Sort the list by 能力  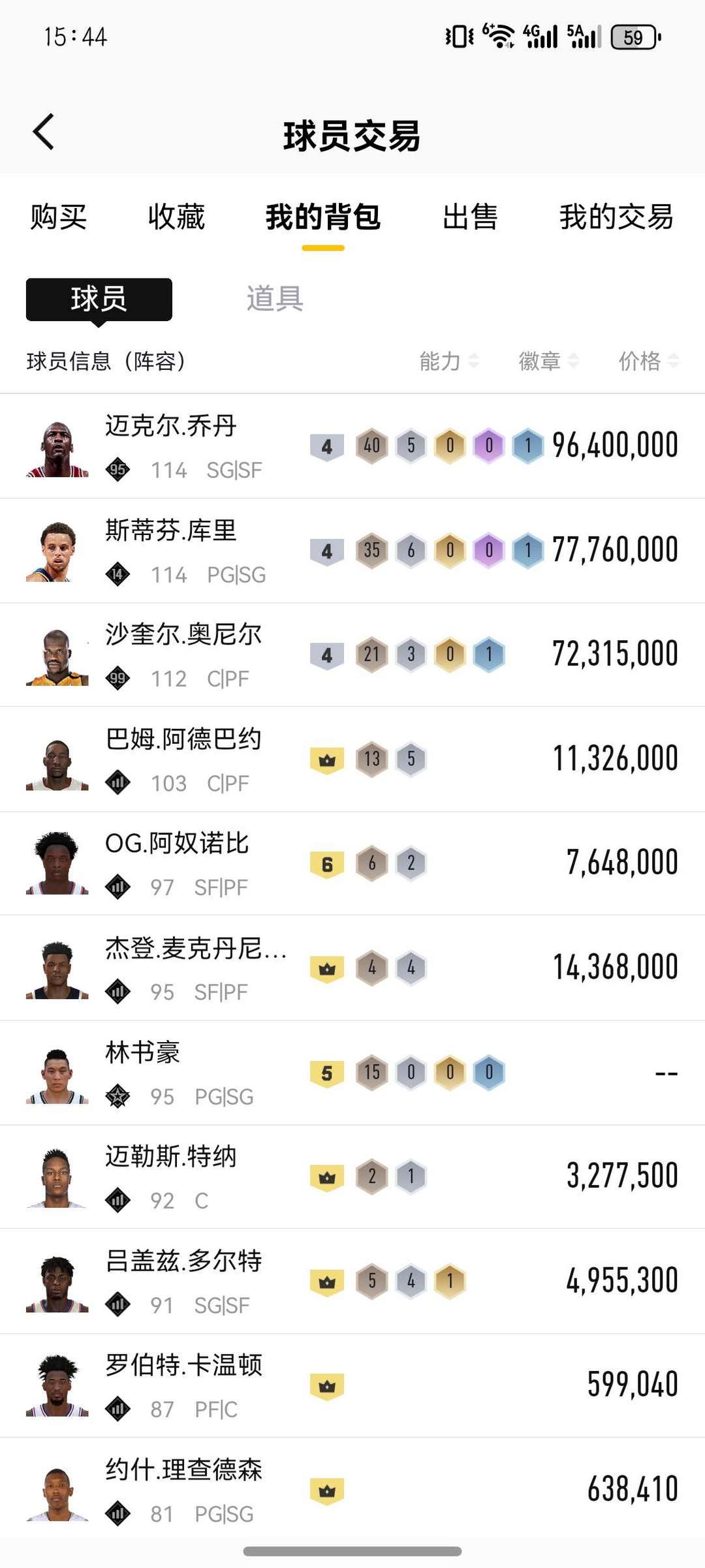tap(449, 361)
